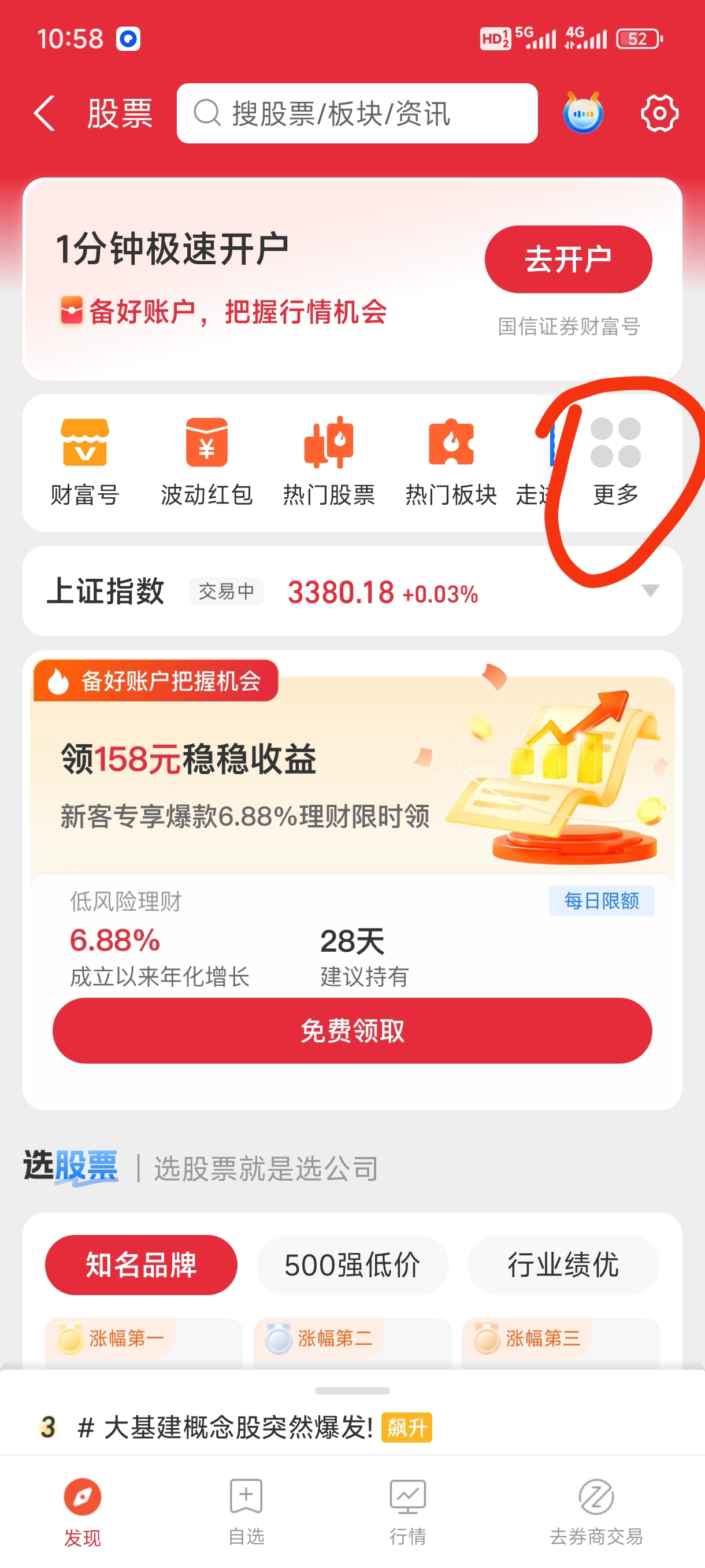The width and height of the screenshot is (705, 1568).
Task: Tap the 去开户 button
Action: pyautogui.click(x=567, y=259)
